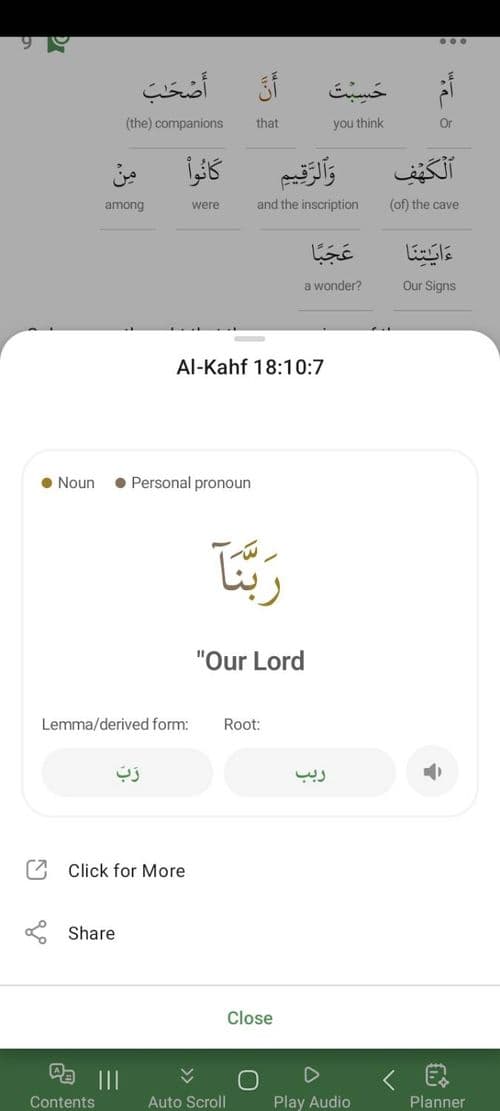Tap Play Audio in bottom bar

(312, 1085)
